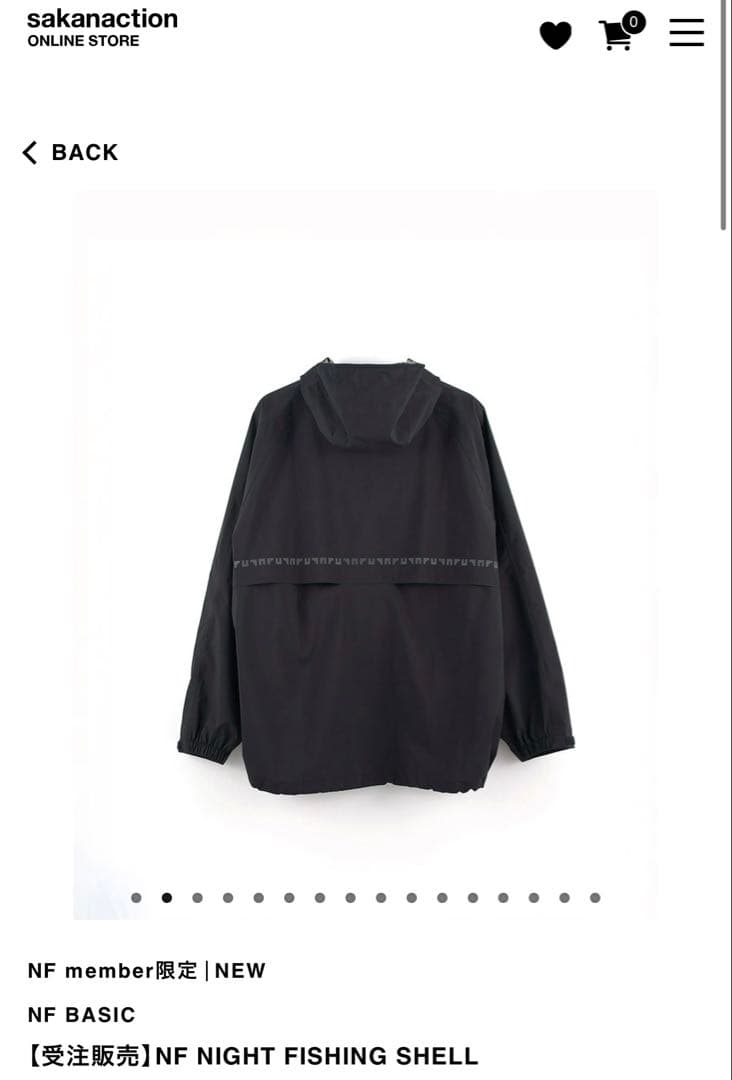
Task: Select the currently active second carousel dot
Action: pyautogui.click(x=165, y=898)
